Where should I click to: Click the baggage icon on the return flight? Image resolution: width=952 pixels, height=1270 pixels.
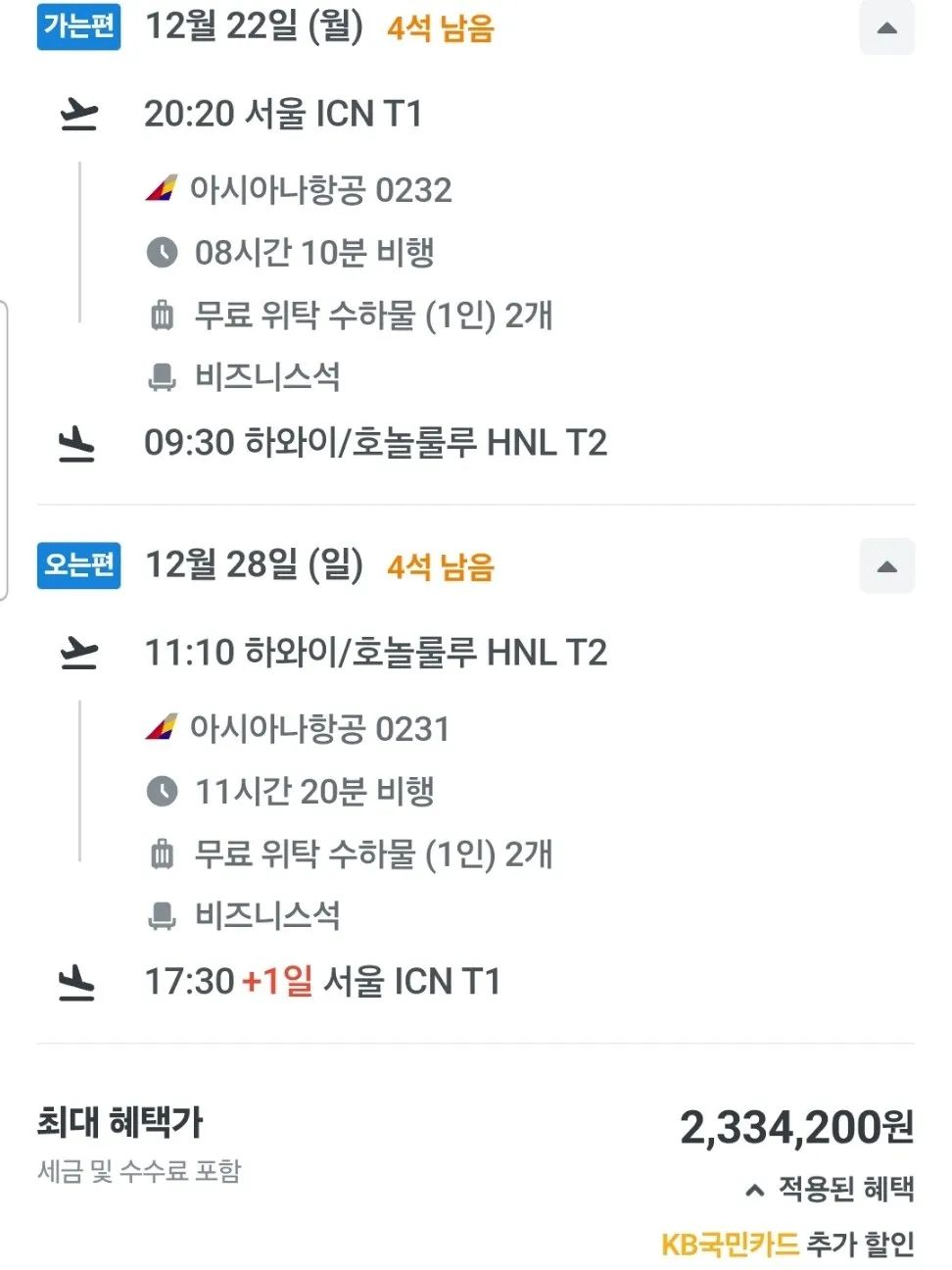coord(163,854)
